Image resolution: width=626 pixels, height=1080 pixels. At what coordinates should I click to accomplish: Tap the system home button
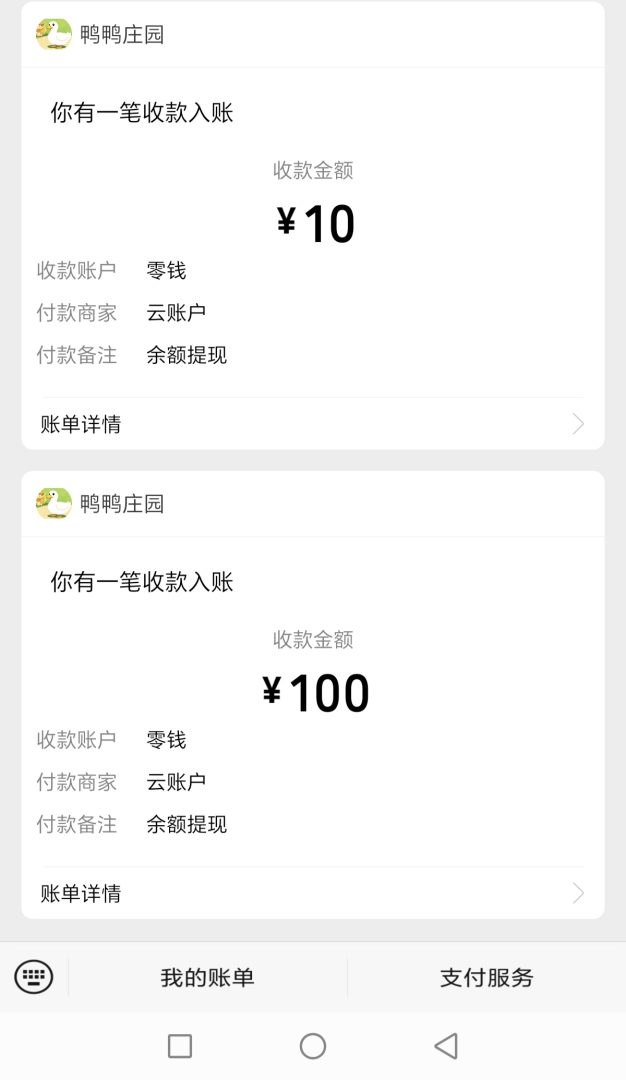313,1046
